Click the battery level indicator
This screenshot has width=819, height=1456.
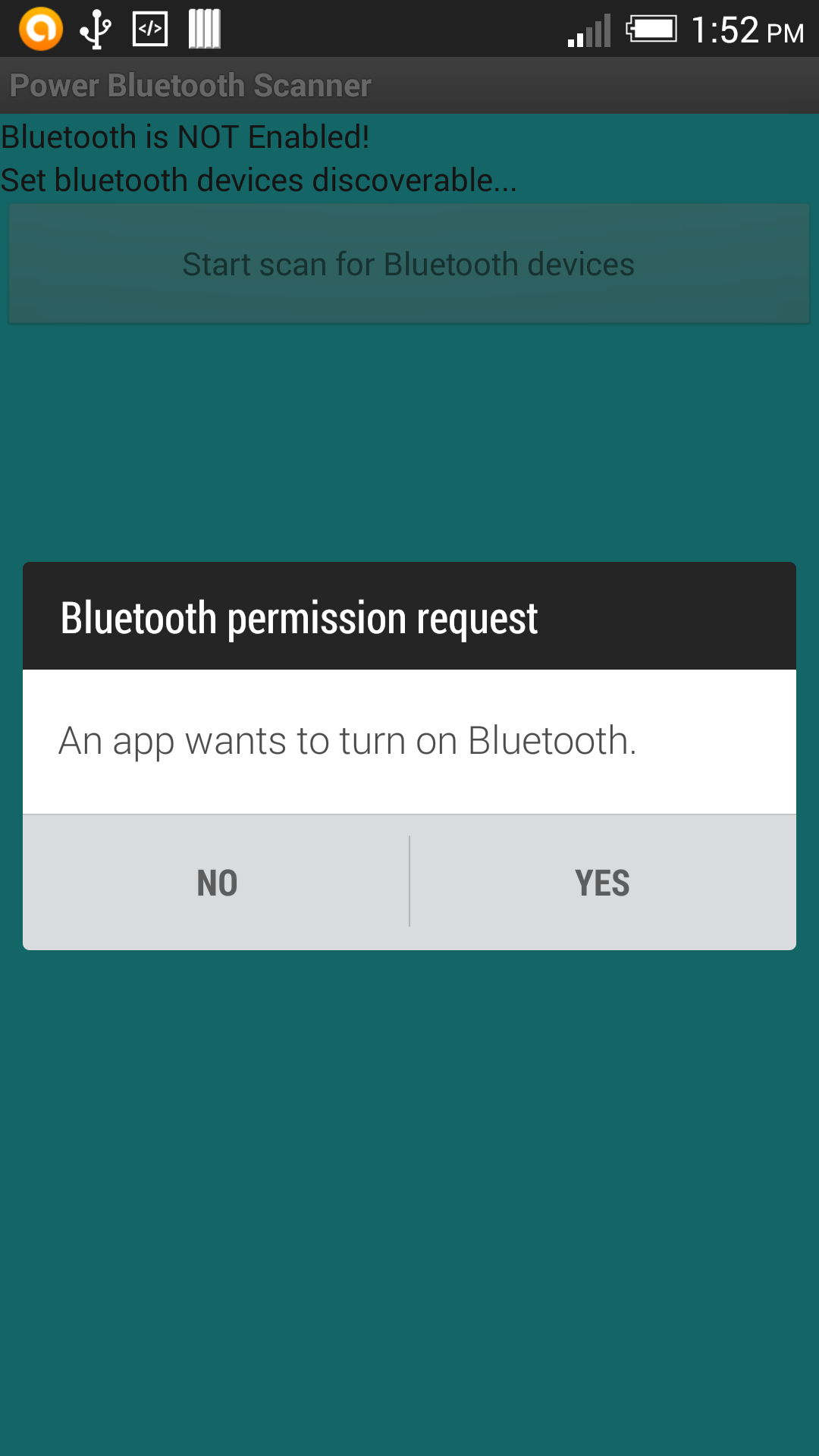click(654, 30)
